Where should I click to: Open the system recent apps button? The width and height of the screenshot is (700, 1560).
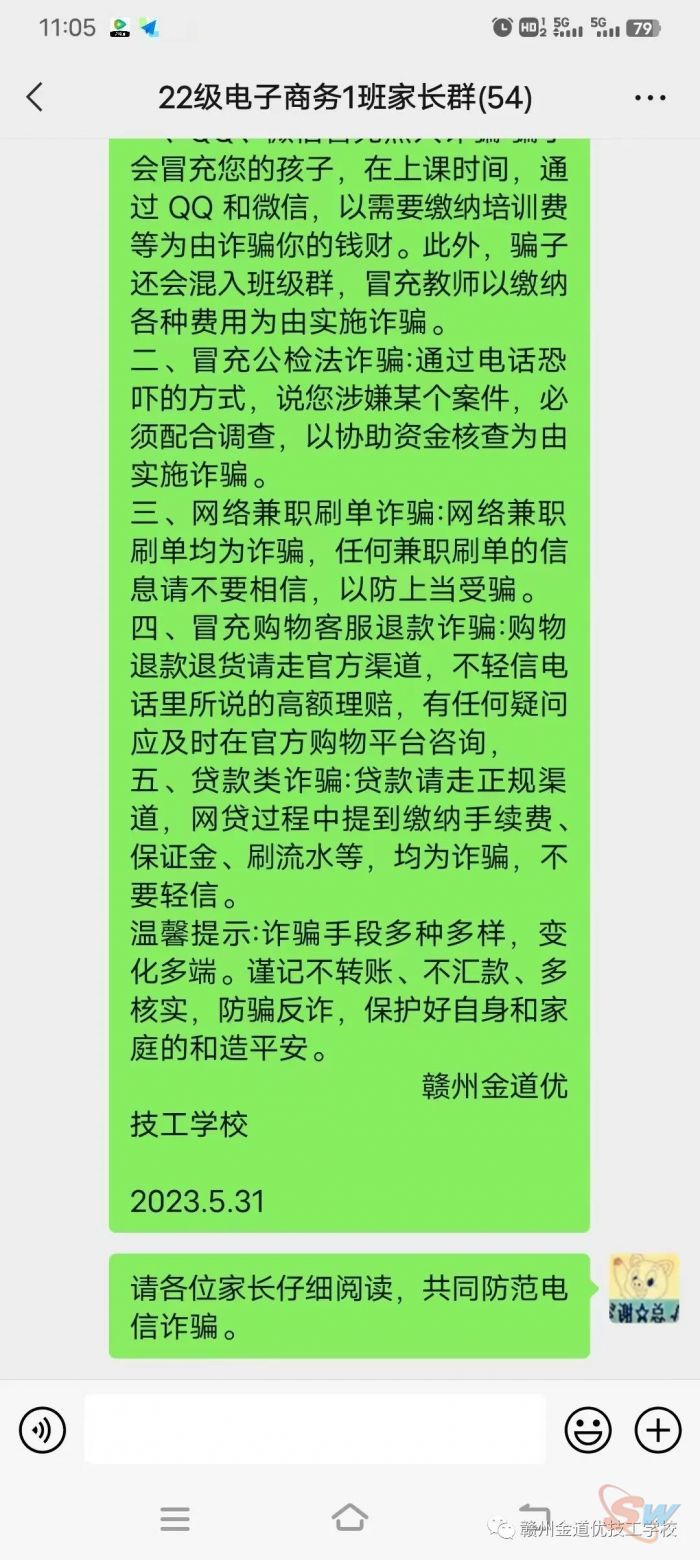pos(175,1519)
